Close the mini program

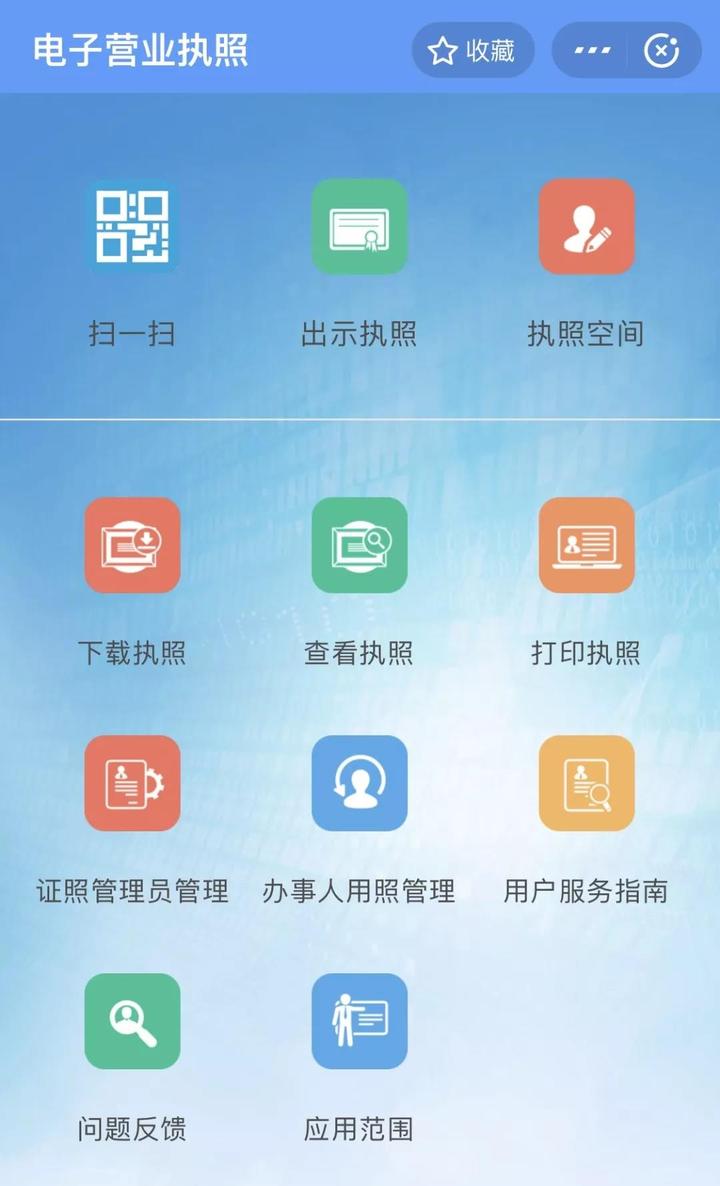[x=661, y=51]
